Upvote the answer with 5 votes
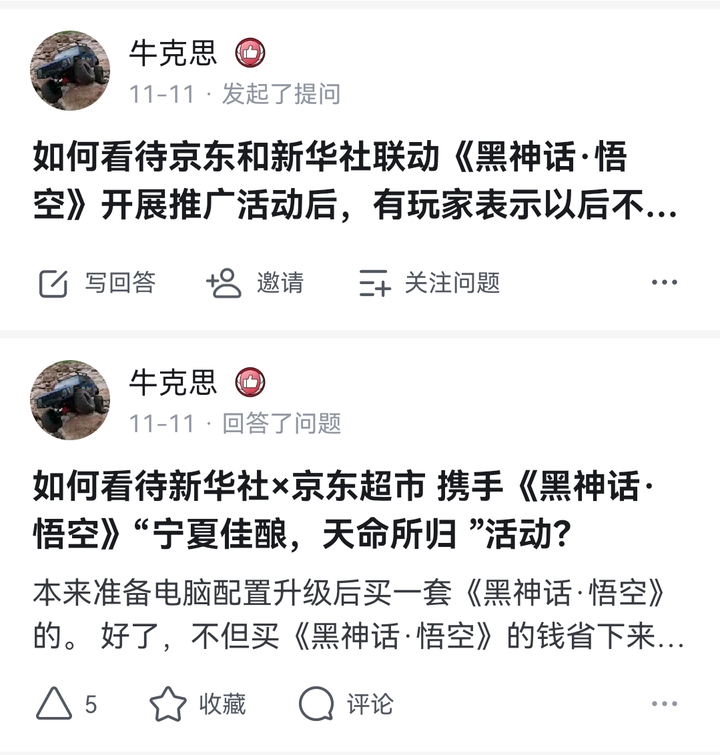Viewport: 720px width, 755px height. point(67,704)
